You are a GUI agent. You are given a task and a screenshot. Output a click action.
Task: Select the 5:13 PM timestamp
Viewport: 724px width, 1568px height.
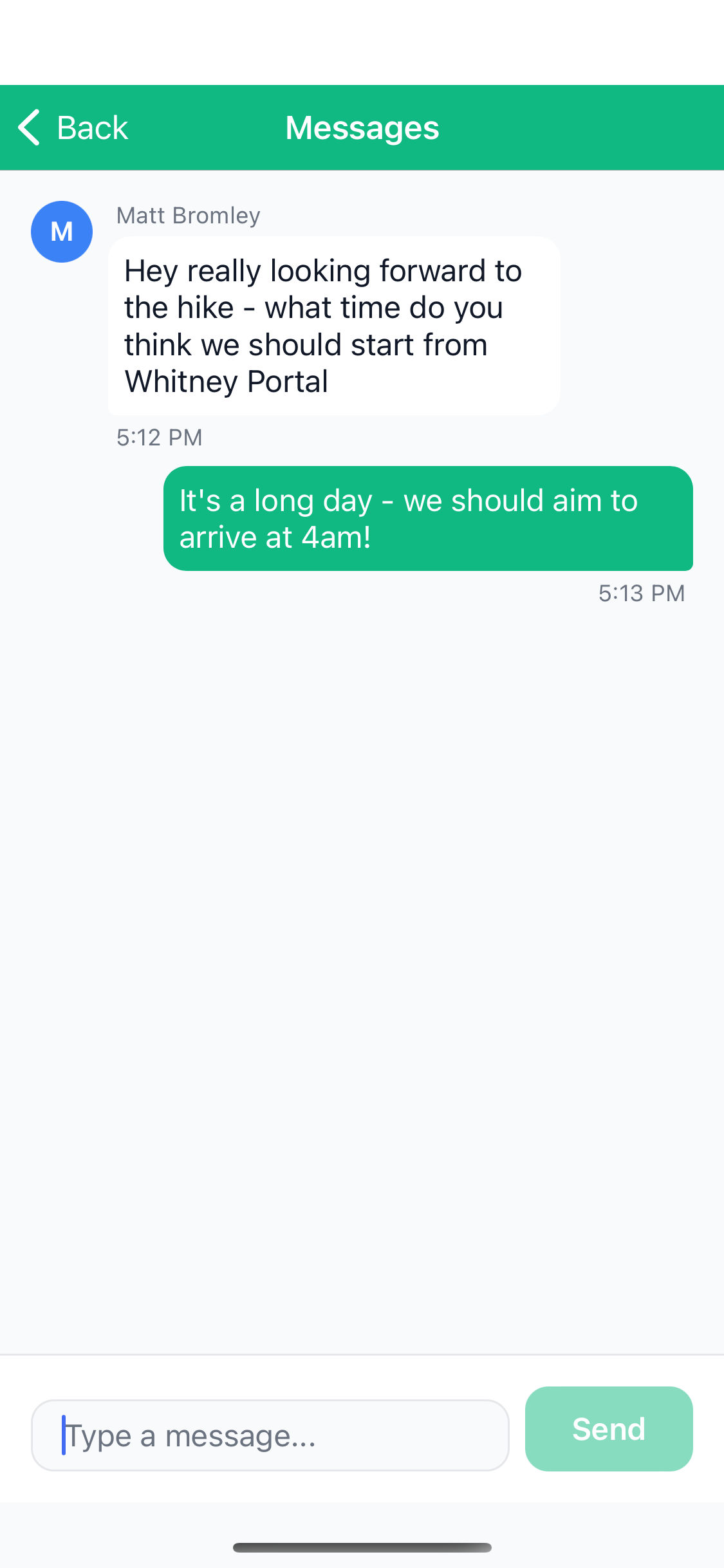pos(641,593)
